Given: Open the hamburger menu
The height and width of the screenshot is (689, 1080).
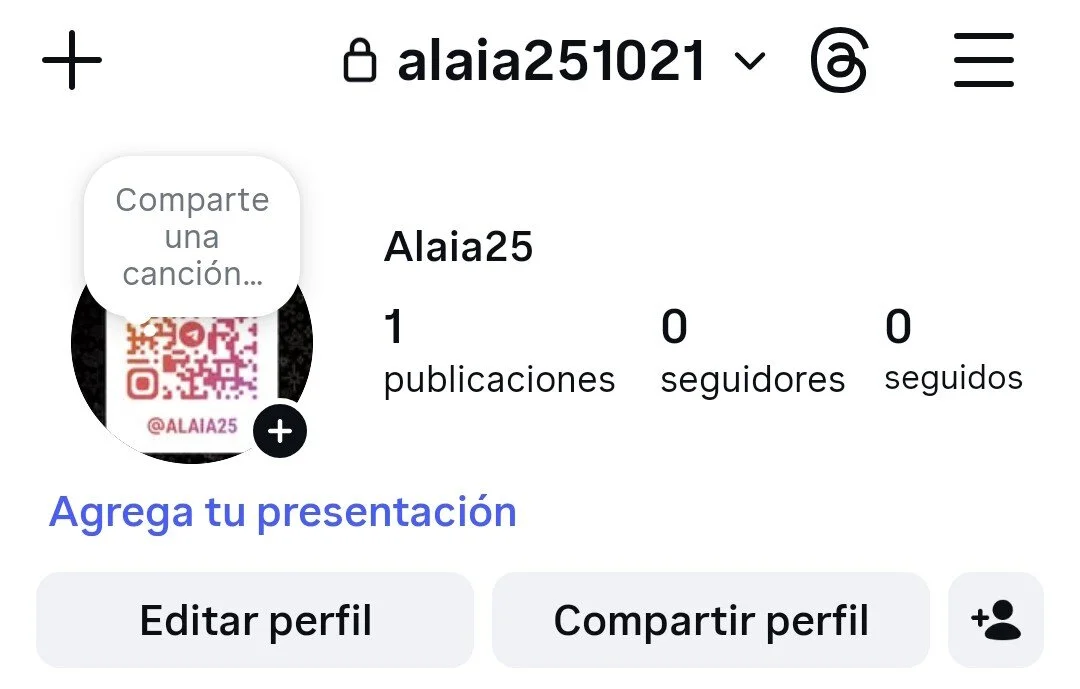Looking at the screenshot, I should [984, 61].
